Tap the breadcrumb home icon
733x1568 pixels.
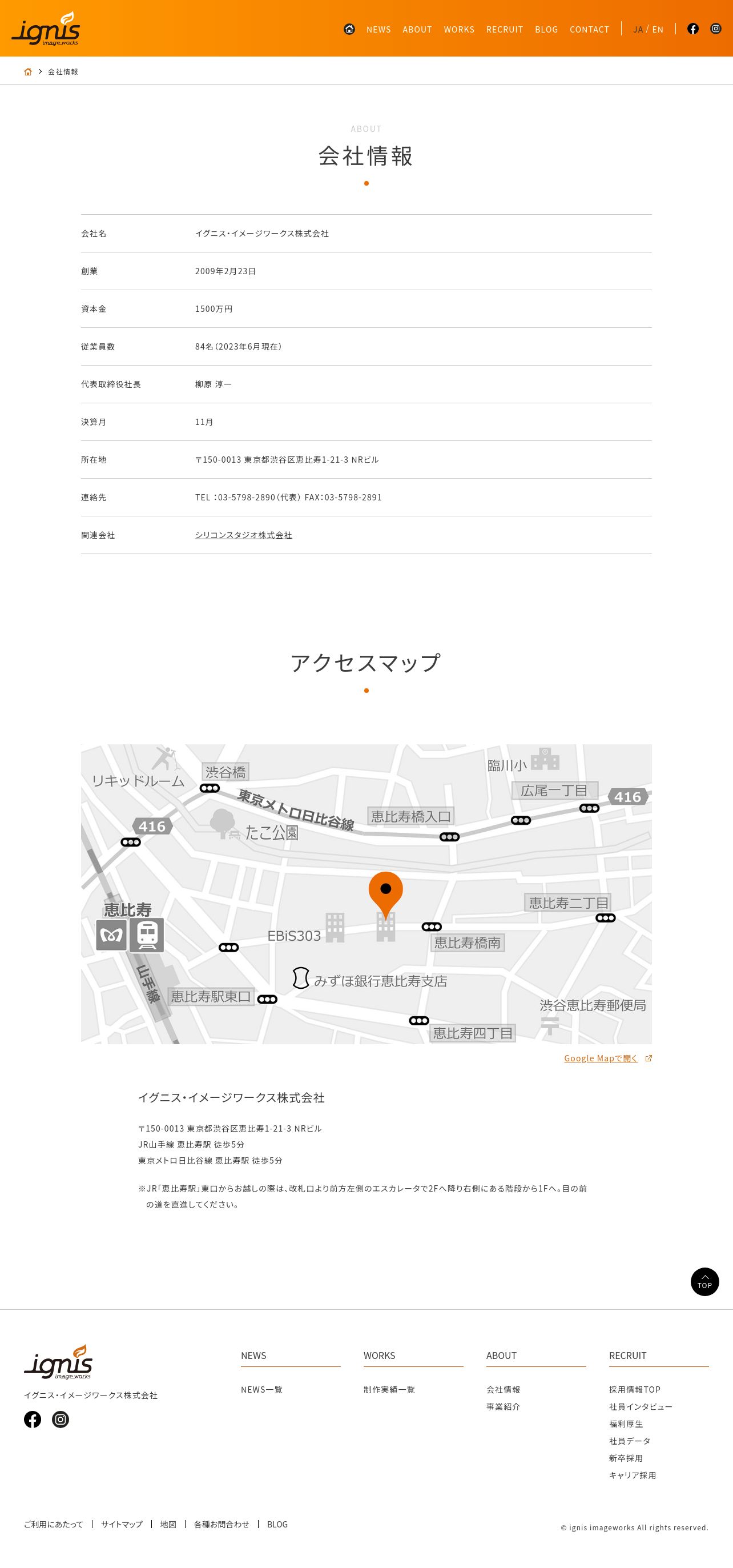[28, 72]
